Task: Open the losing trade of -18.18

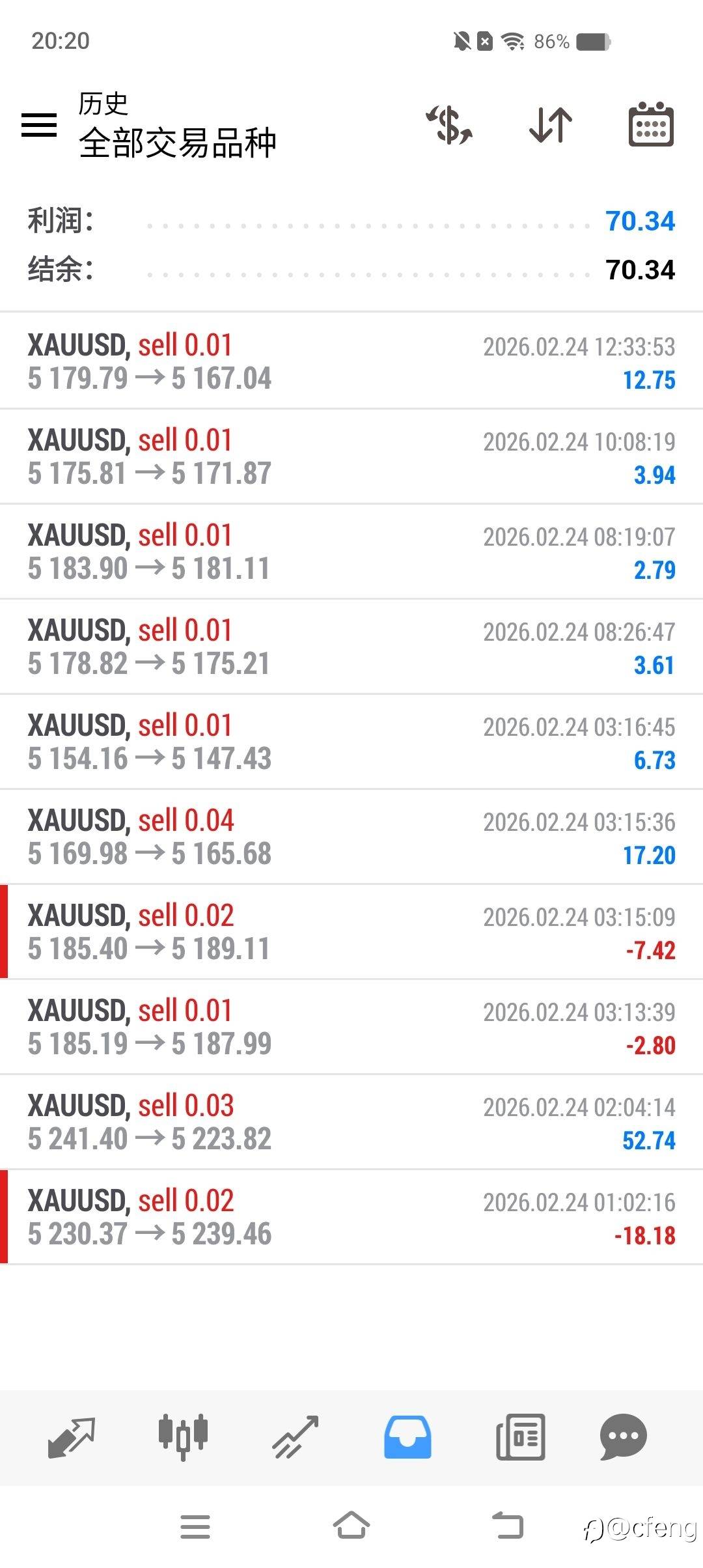Action: click(x=351, y=1217)
